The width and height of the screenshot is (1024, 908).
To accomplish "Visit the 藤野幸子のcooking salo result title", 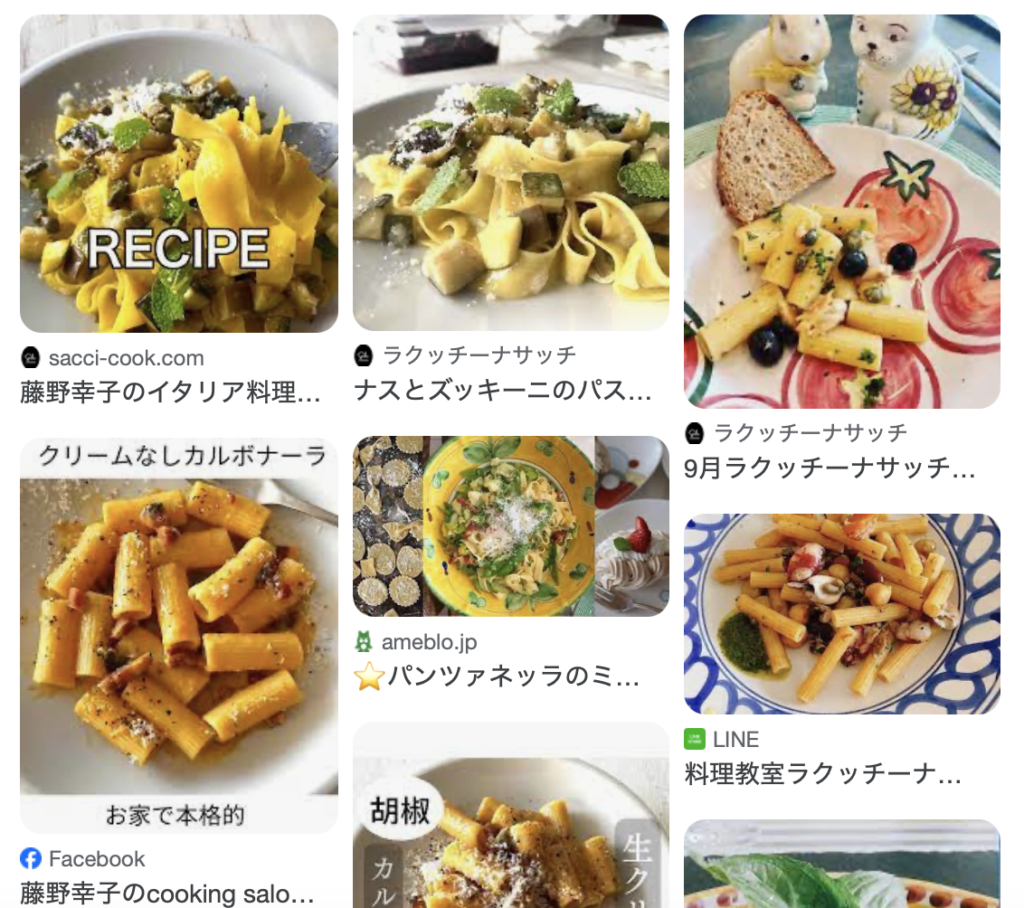I will tap(167, 892).
